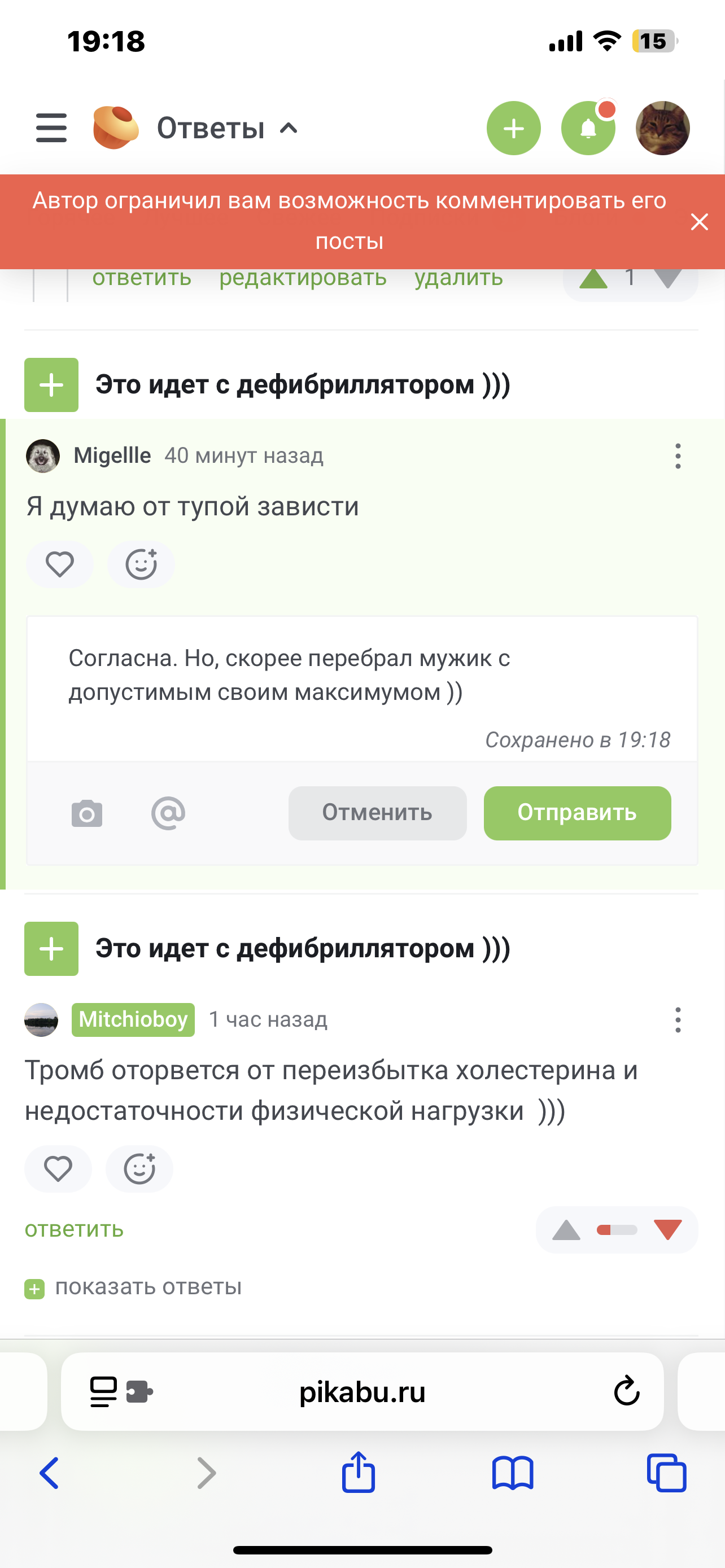Like Migellle's comment with heart
725x1568 pixels.
pos(60,564)
